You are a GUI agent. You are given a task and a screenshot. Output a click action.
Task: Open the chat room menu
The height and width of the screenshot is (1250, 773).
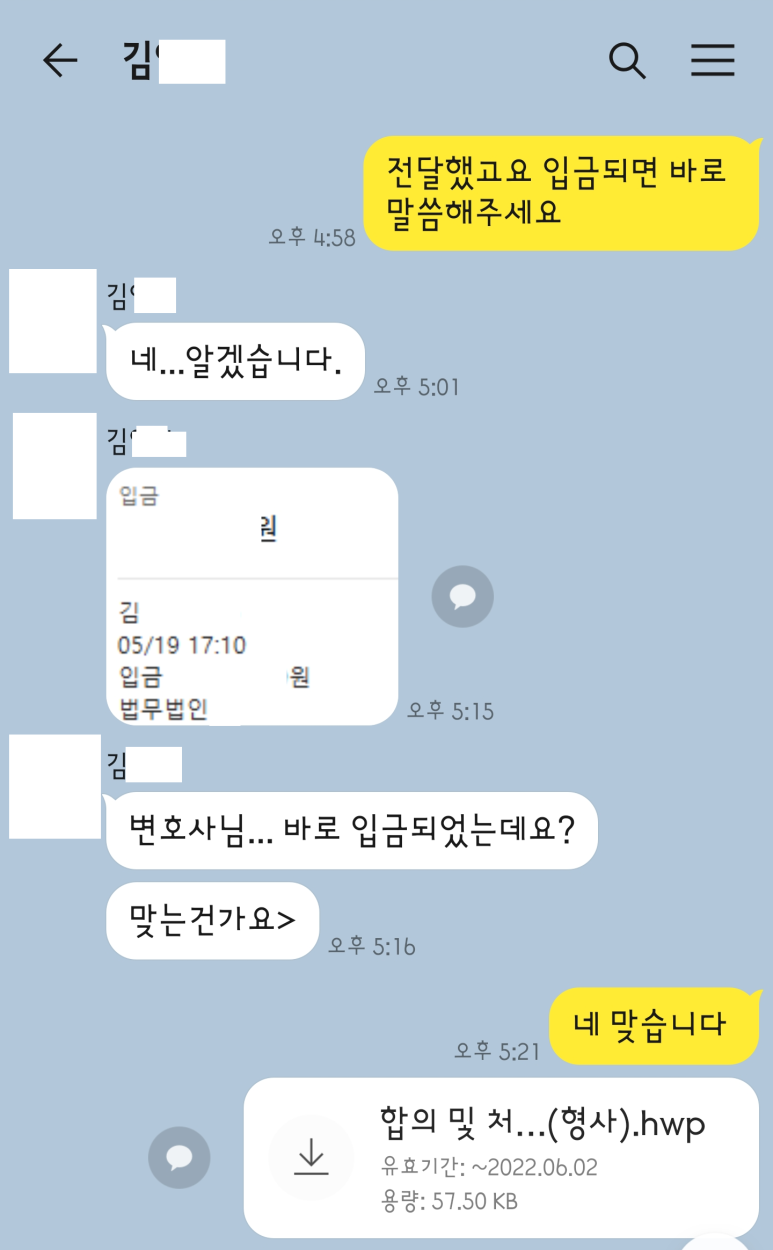click(x=712, y=61)
